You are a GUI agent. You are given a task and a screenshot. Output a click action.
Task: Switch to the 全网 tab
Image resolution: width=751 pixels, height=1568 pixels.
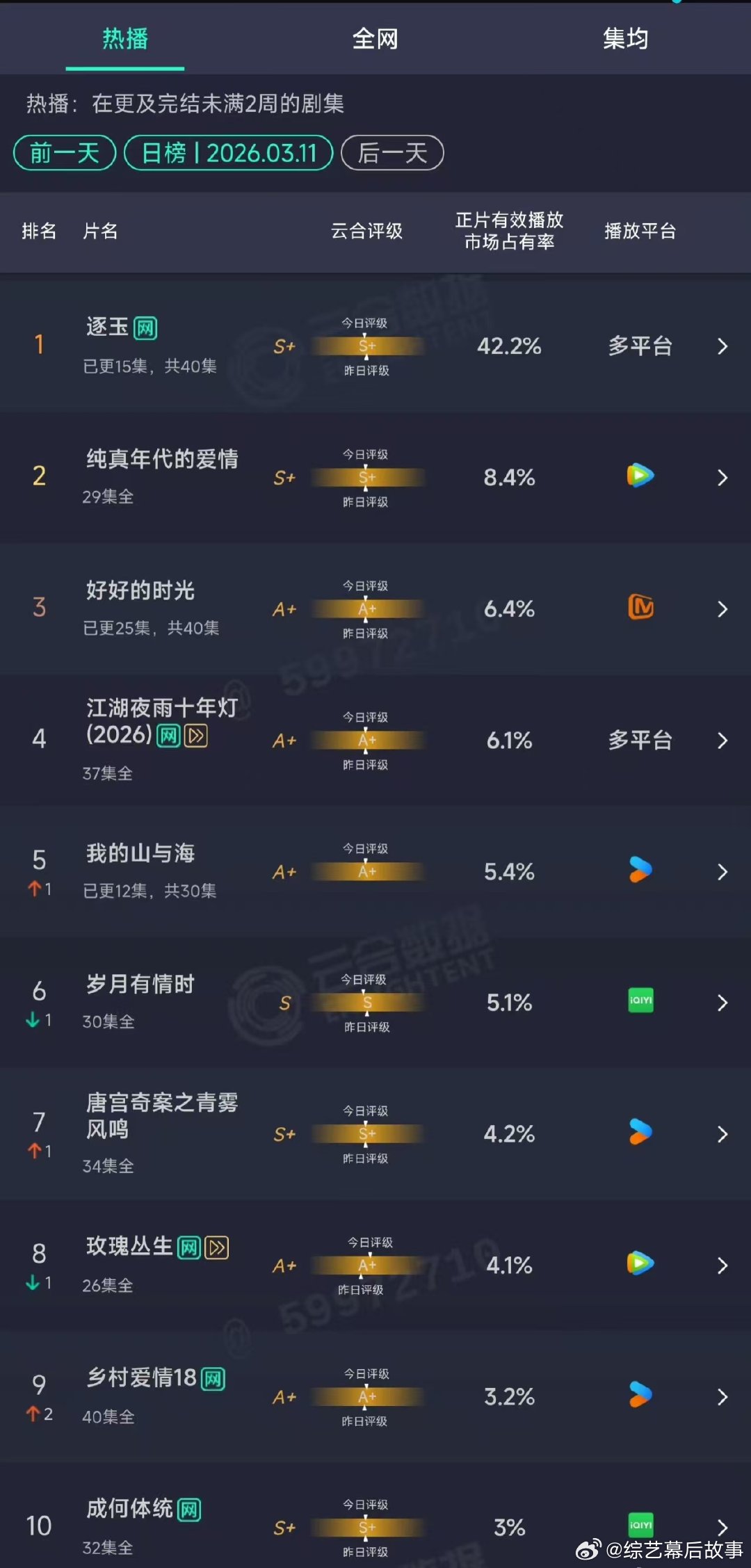coord(375,40)
